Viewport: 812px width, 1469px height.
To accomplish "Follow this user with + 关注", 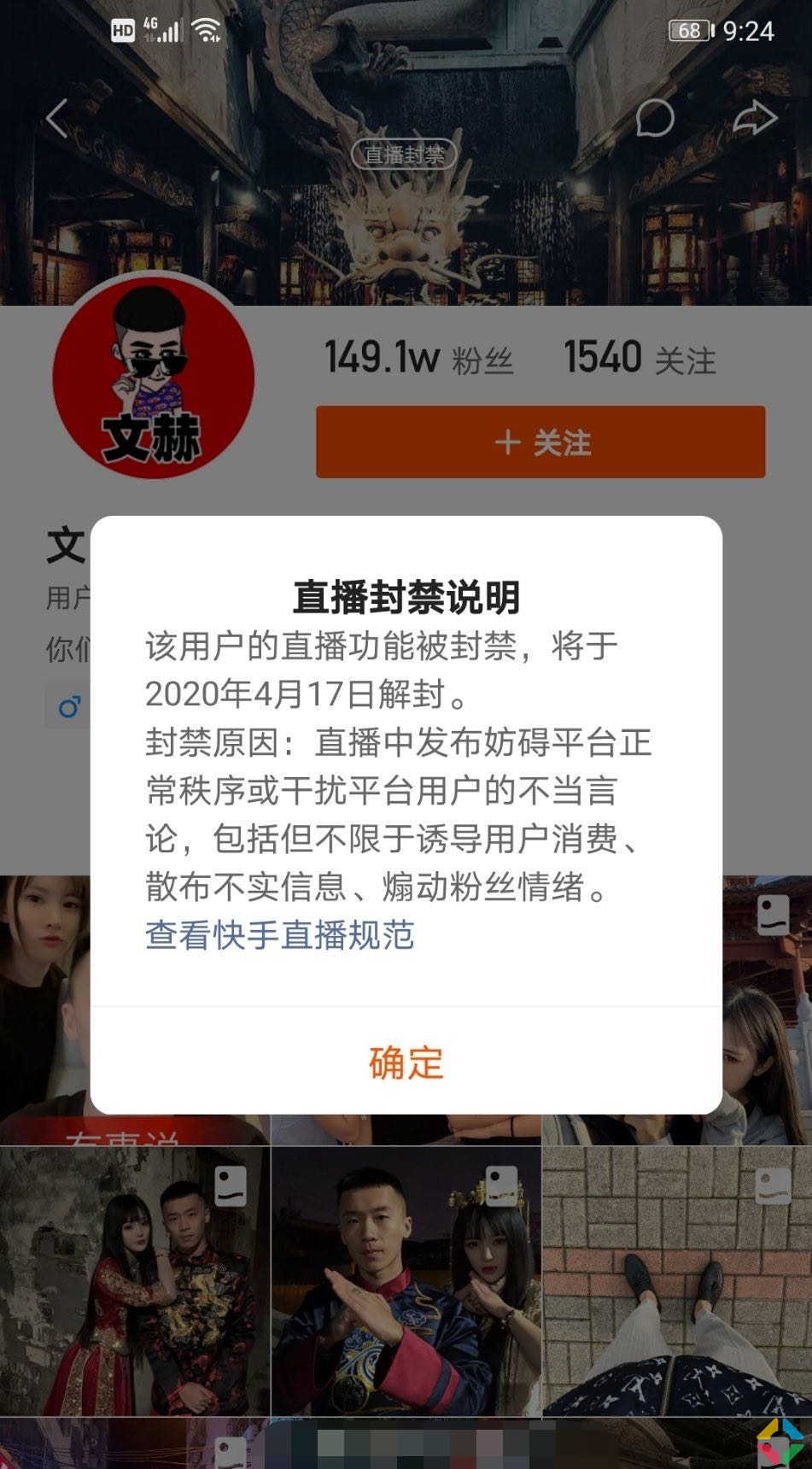I will (x=540, y=442).
